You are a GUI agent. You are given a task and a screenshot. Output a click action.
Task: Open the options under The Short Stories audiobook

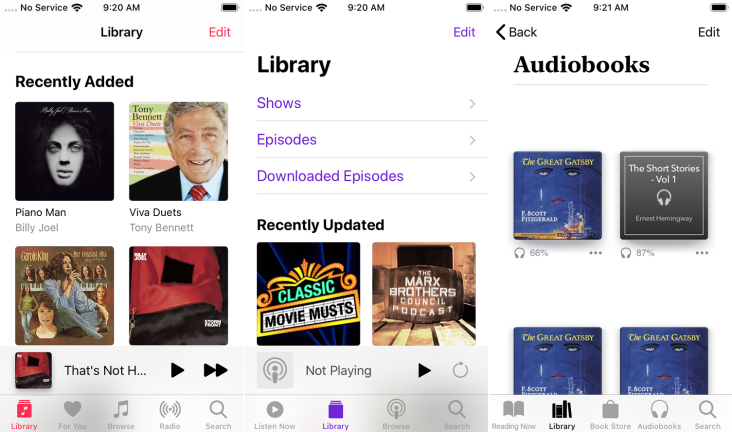point(702,253)
